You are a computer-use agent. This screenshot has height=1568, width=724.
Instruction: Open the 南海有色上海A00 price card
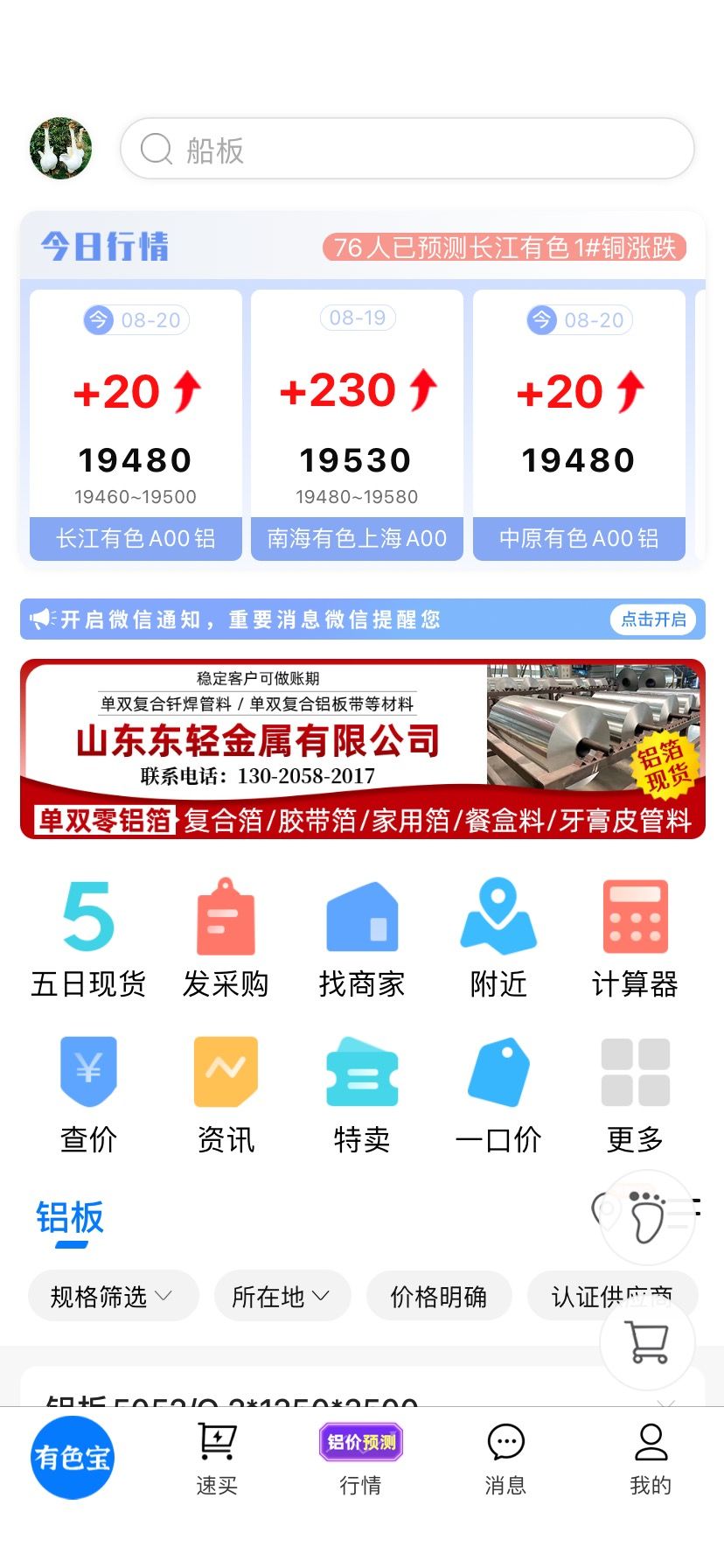pyautogui.click(x=357, y=425)
